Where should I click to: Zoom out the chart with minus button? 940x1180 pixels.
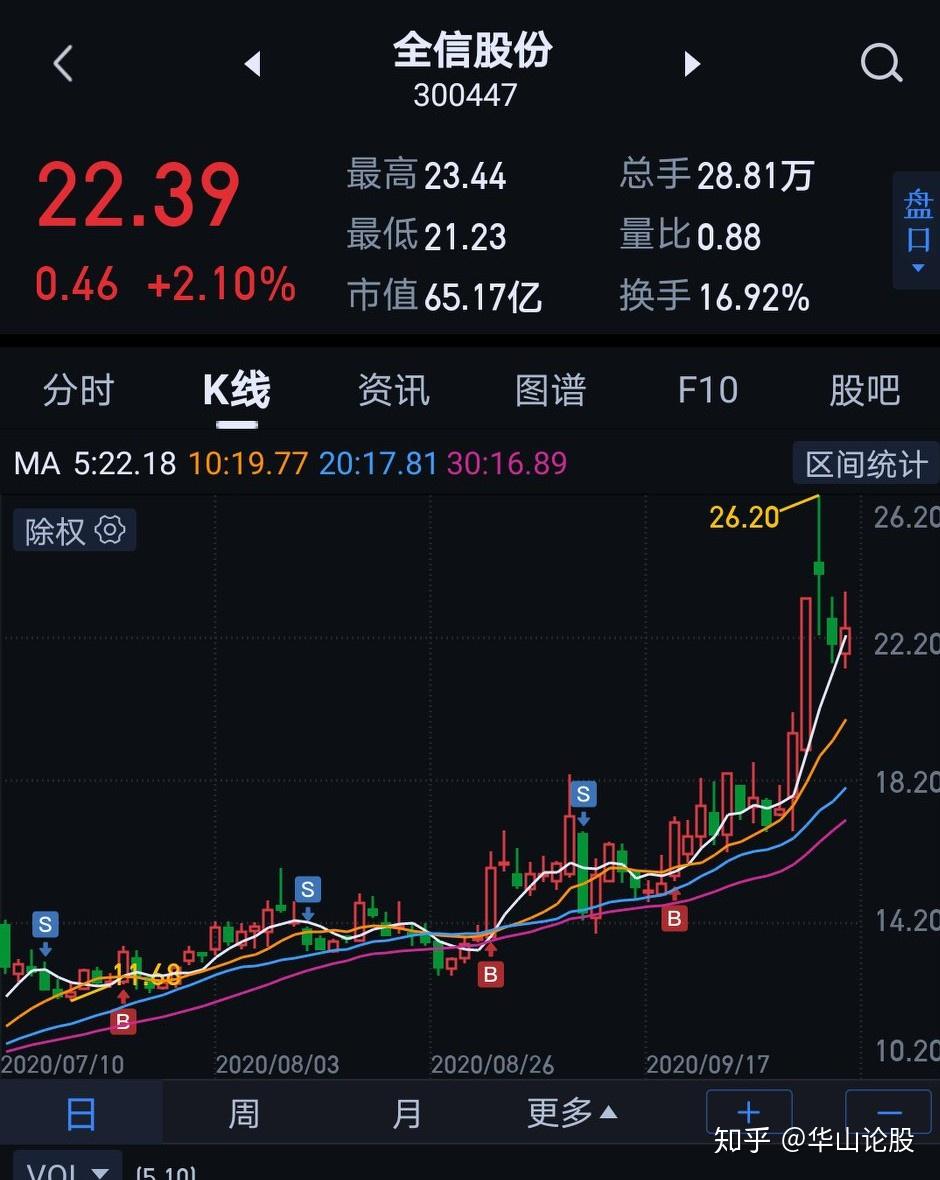click(888, 1113)
